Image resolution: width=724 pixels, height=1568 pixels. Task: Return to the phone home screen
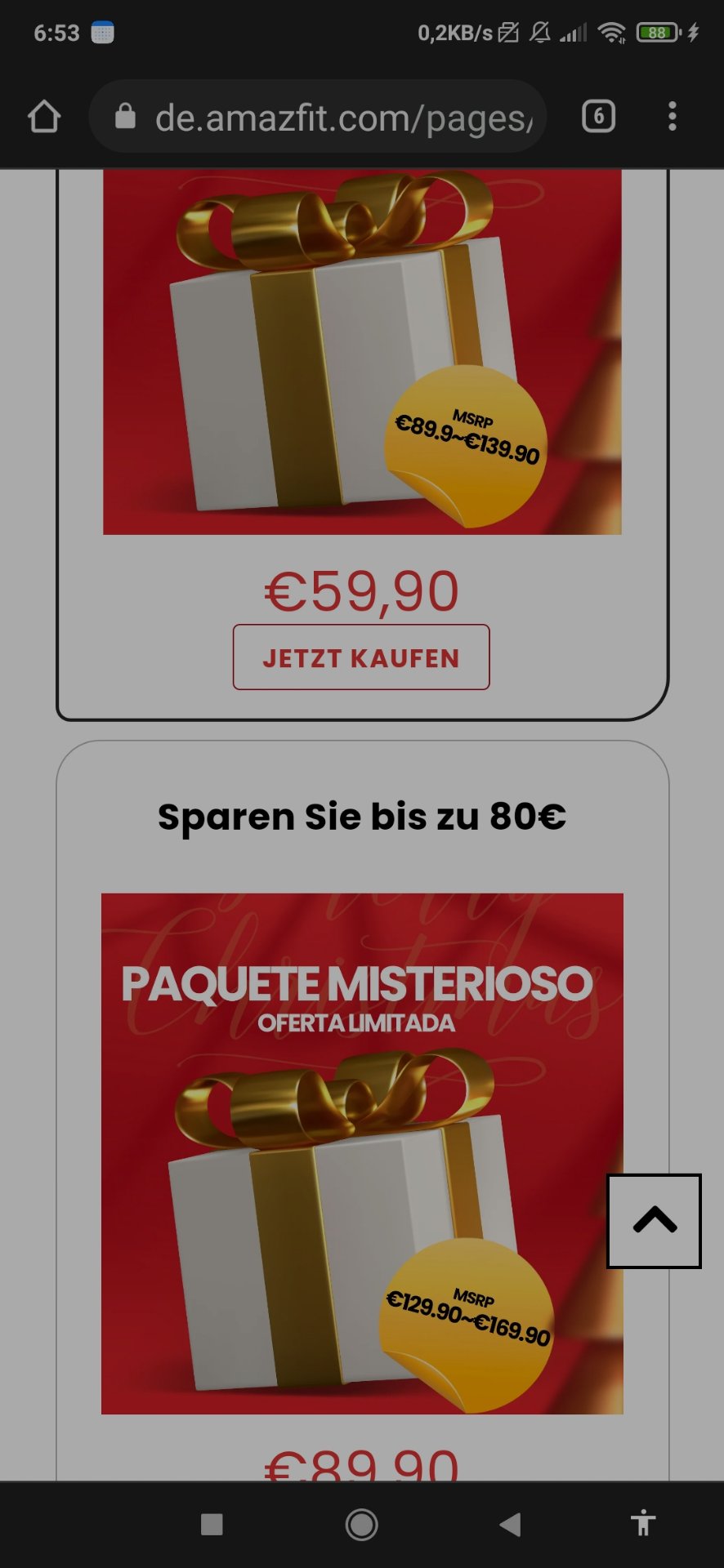[361, 1524]
